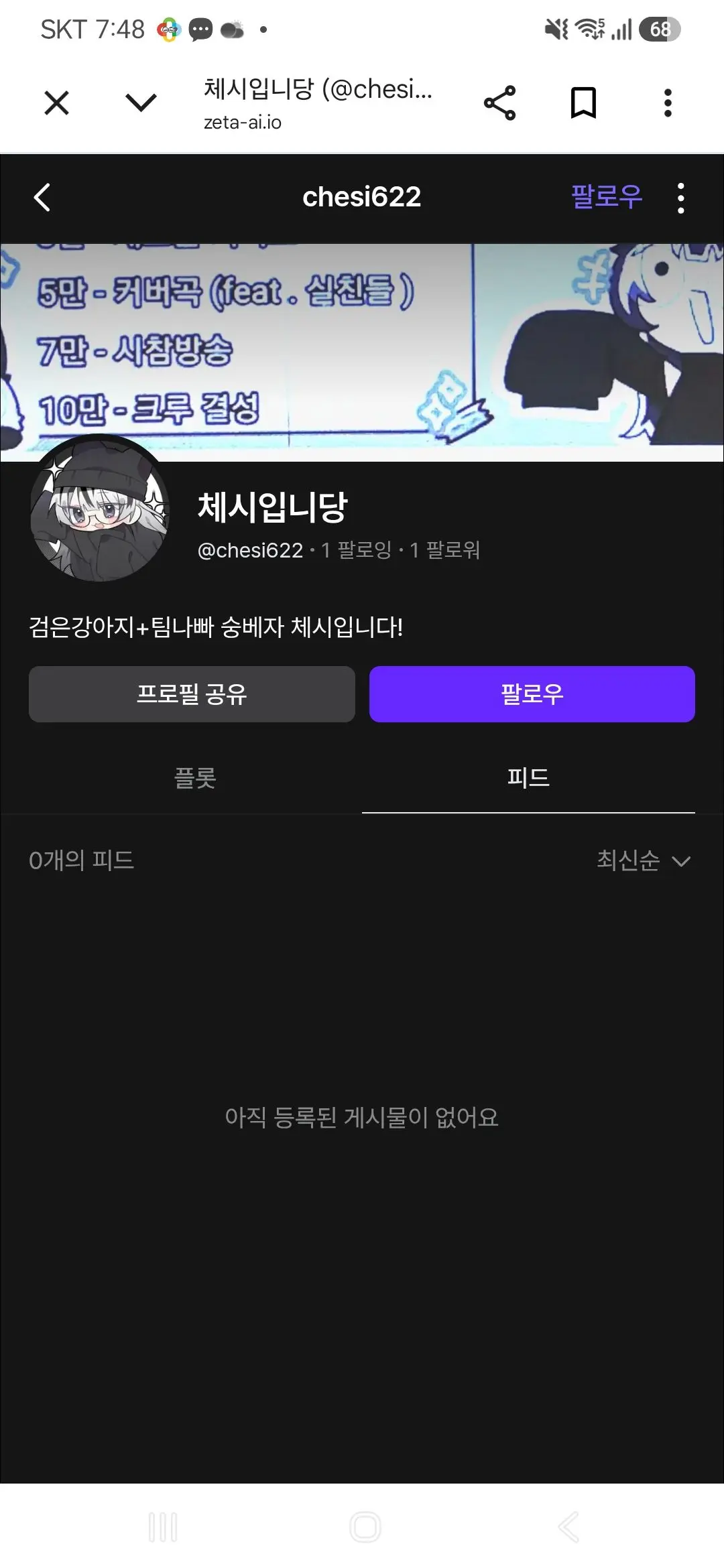Close the in-app browser with X

(56, 103)
